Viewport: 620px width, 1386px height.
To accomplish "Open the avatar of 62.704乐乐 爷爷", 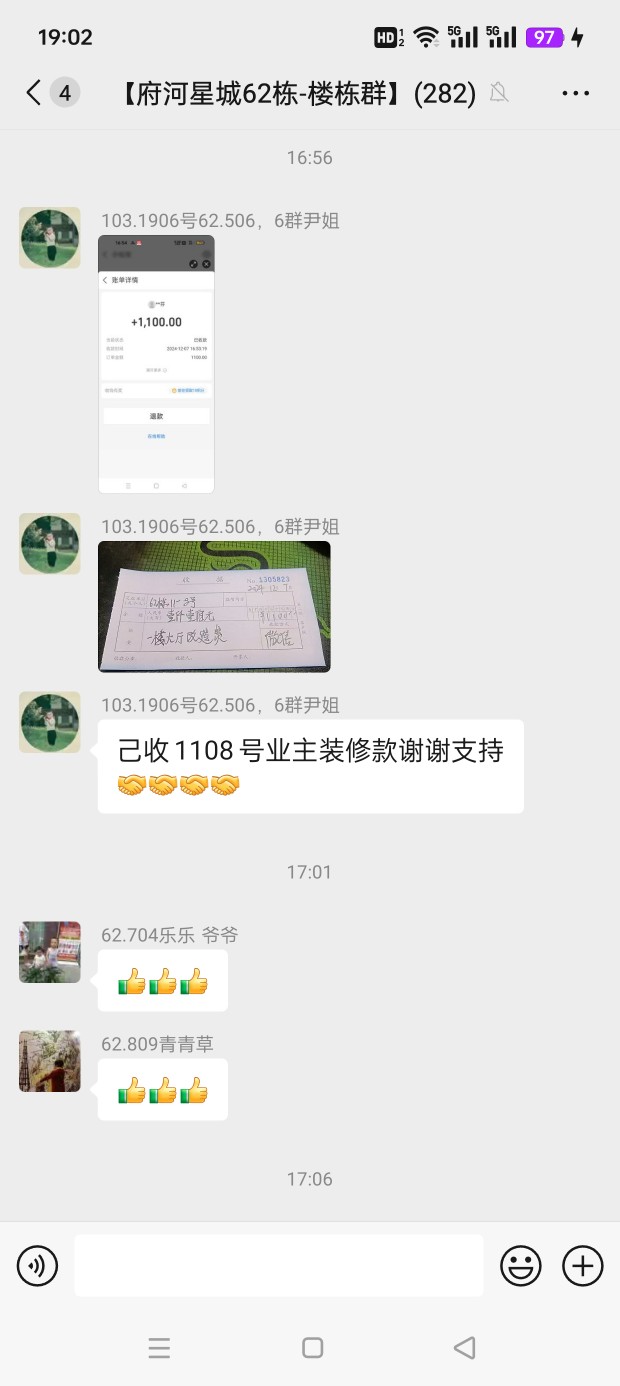I will 50,952.
